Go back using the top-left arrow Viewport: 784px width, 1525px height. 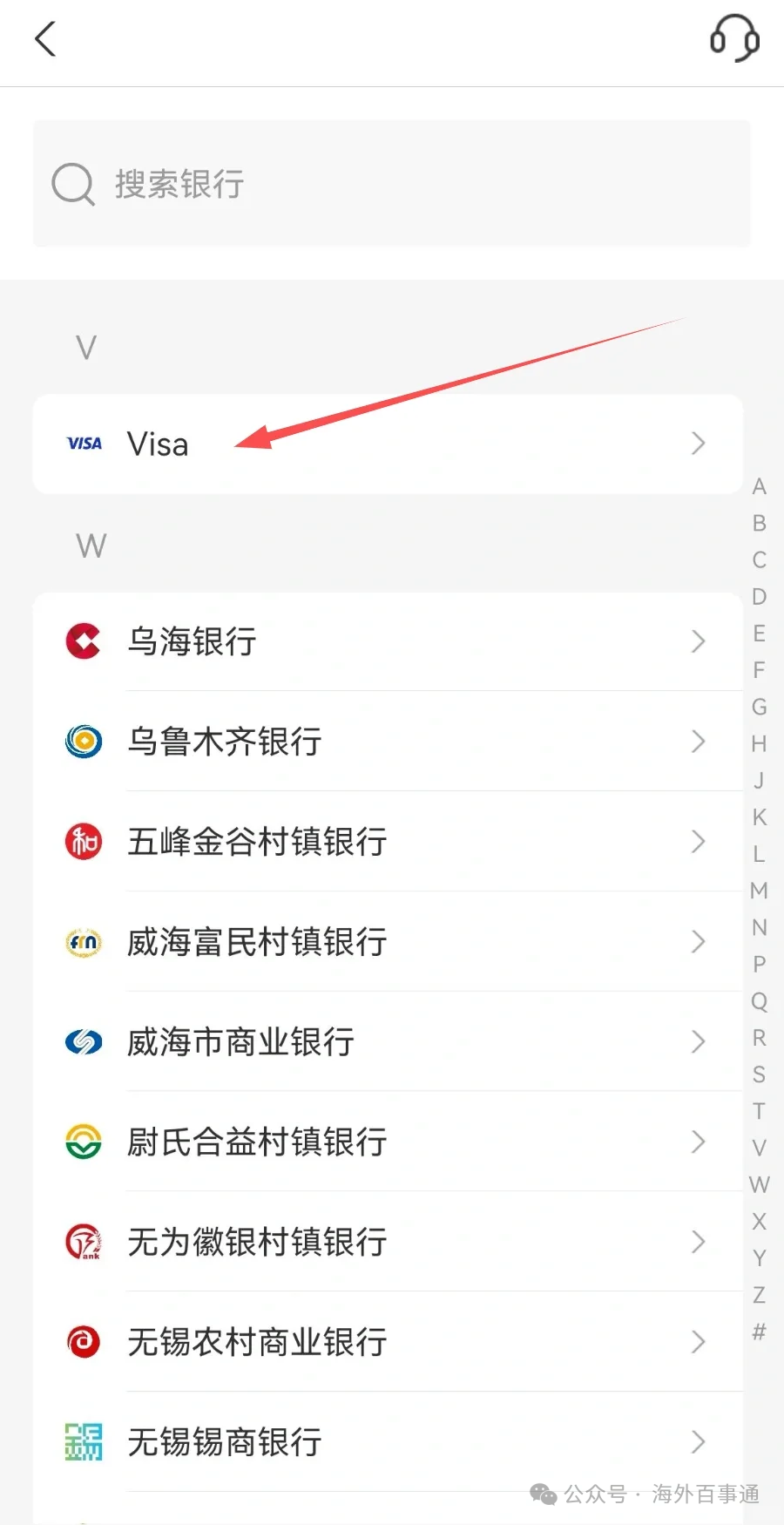click(x=45, y=39)
